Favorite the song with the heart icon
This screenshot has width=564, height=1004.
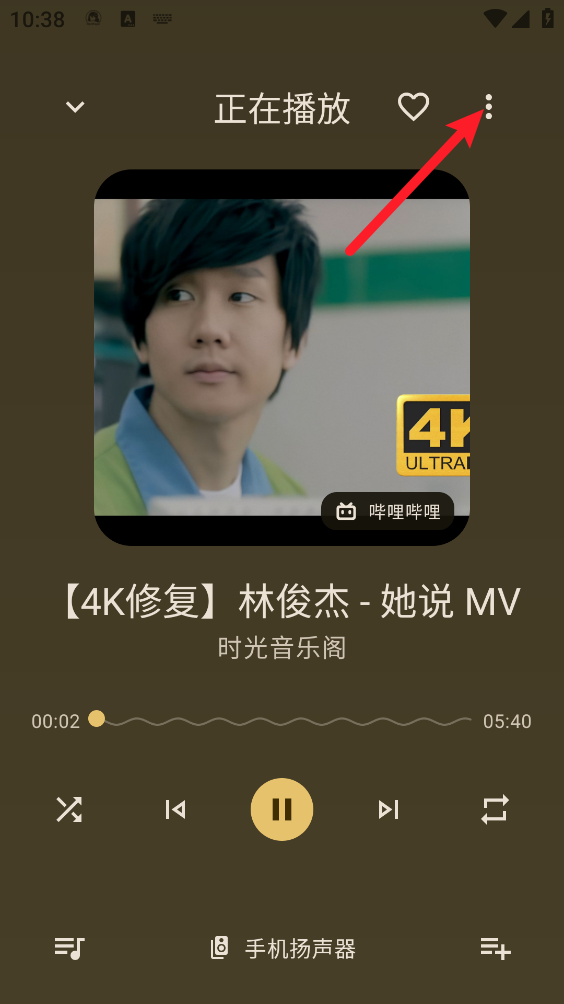click(x=414, y=107)
